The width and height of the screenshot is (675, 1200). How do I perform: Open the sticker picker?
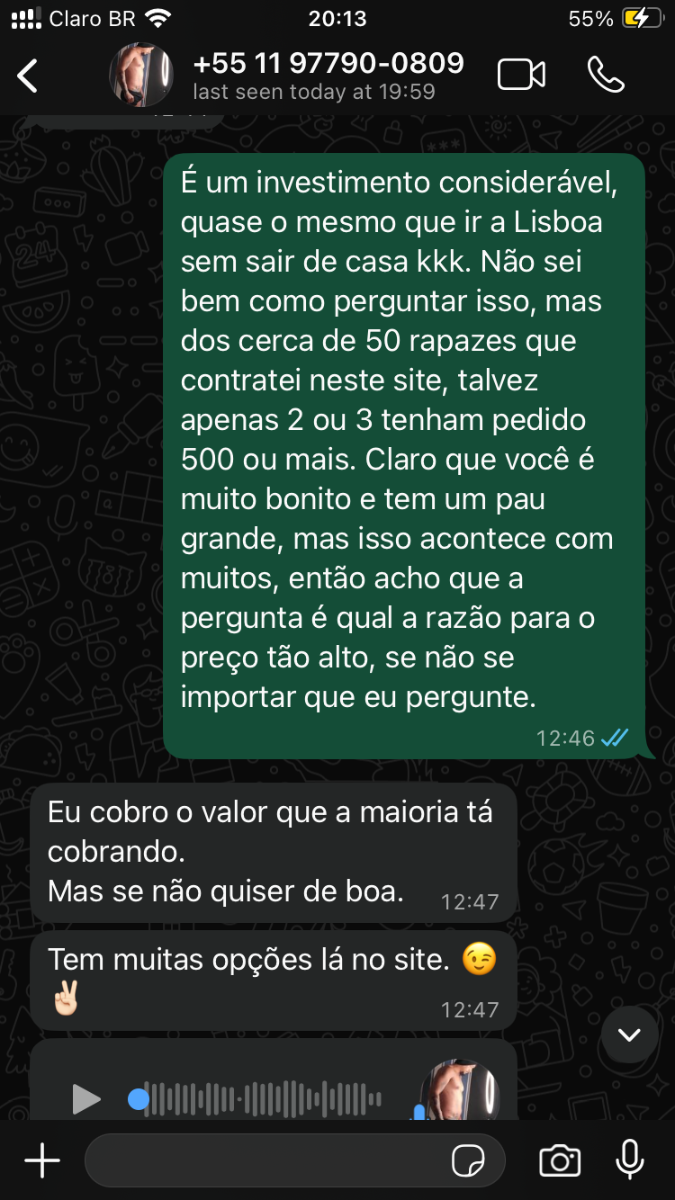pyautogui.click(x=468, y=1161)
